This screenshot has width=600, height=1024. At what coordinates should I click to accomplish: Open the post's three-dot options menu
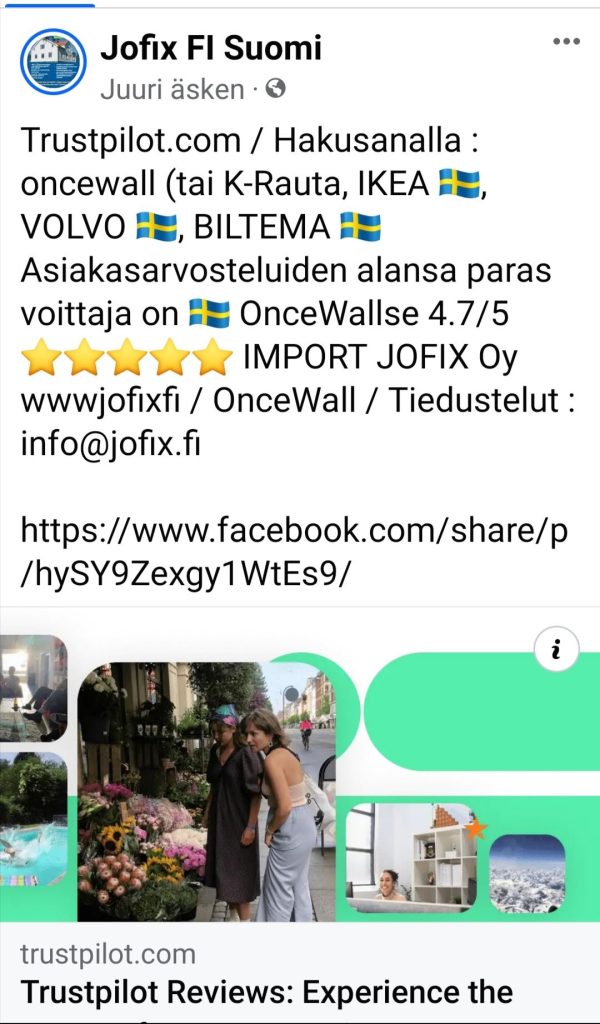tap(566, 42)
